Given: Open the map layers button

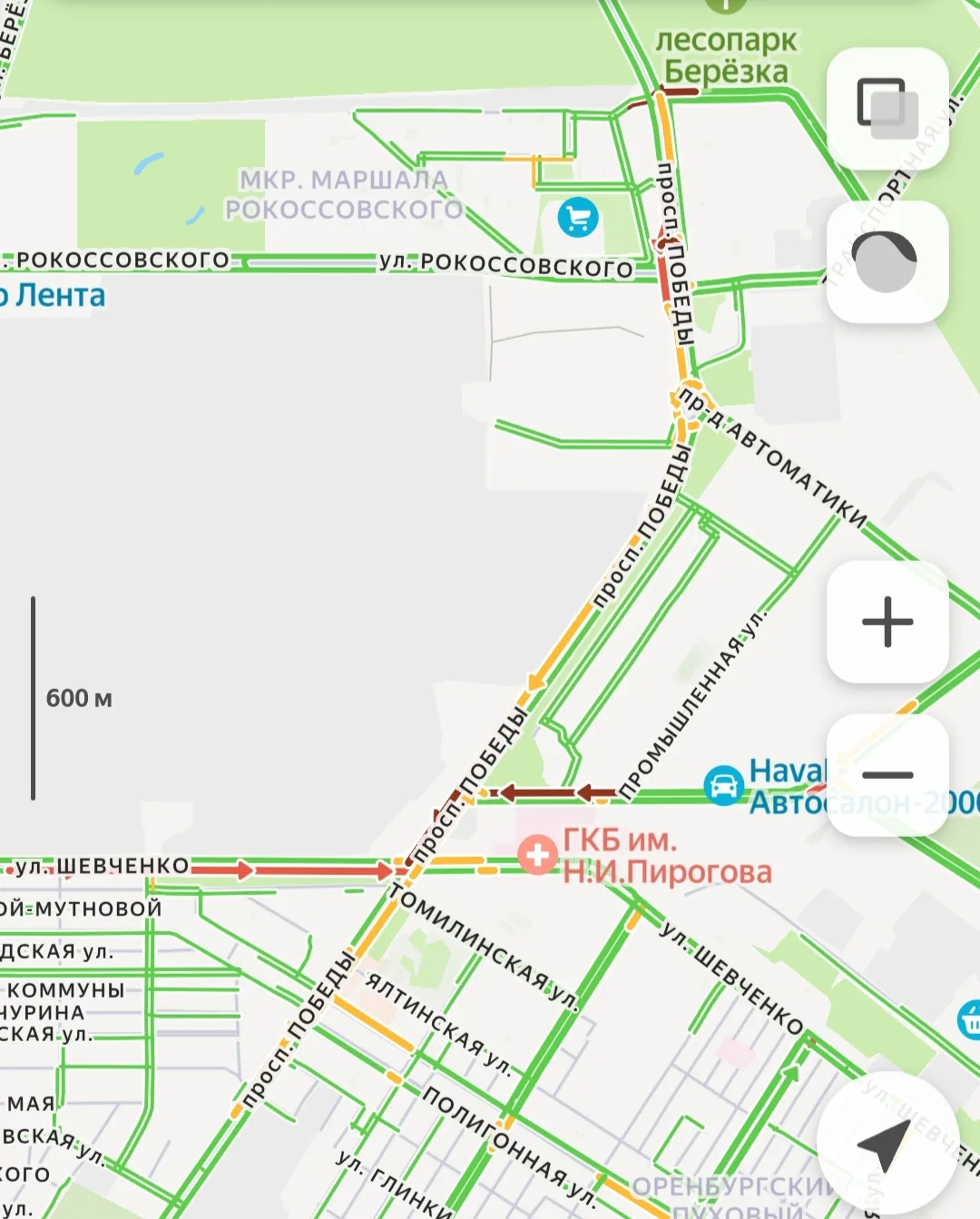Looking at the screenshot, I should [x=887, y=108].
